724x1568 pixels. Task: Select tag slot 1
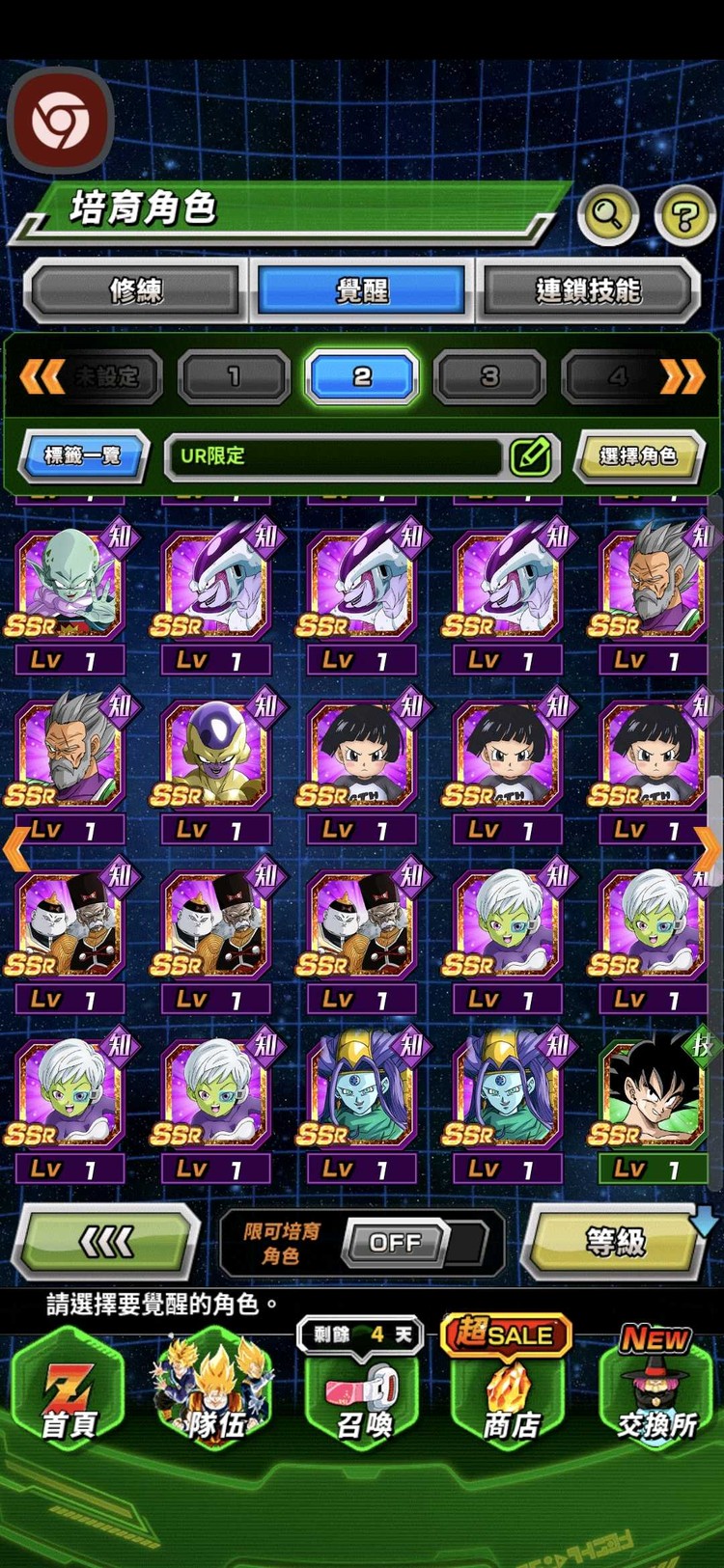(x=234, y=376)
